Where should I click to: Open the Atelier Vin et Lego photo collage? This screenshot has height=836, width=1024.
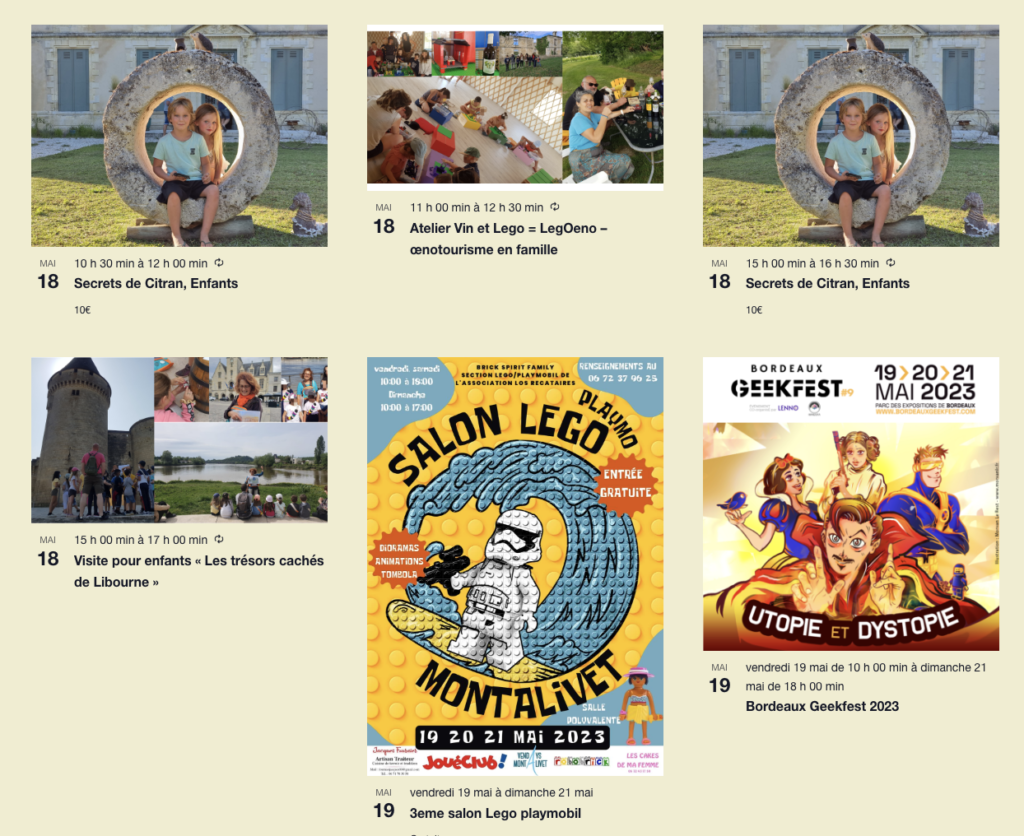515,107
